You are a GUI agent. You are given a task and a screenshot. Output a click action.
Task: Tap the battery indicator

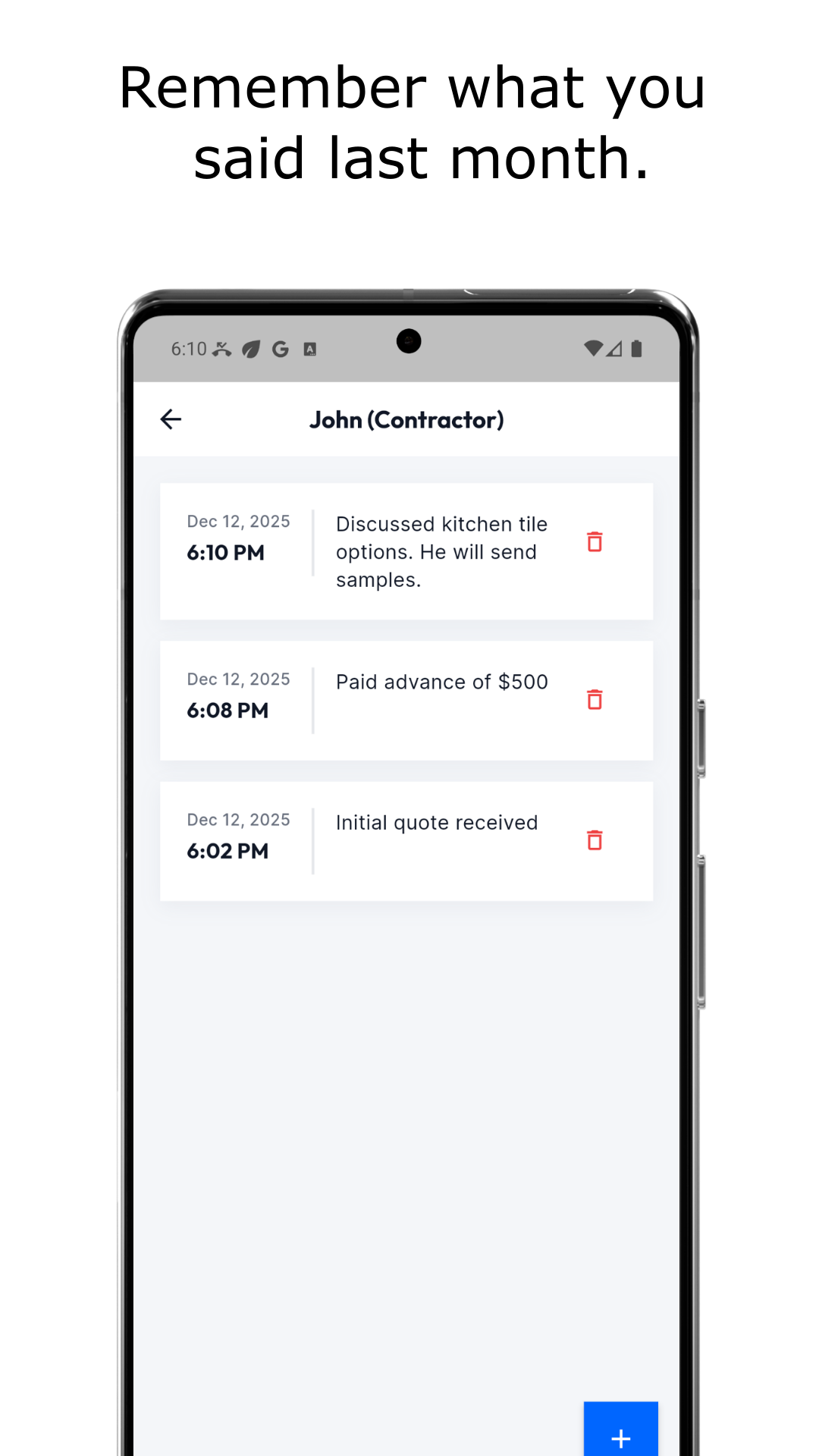pyautogui.click(x=637, y=348)
